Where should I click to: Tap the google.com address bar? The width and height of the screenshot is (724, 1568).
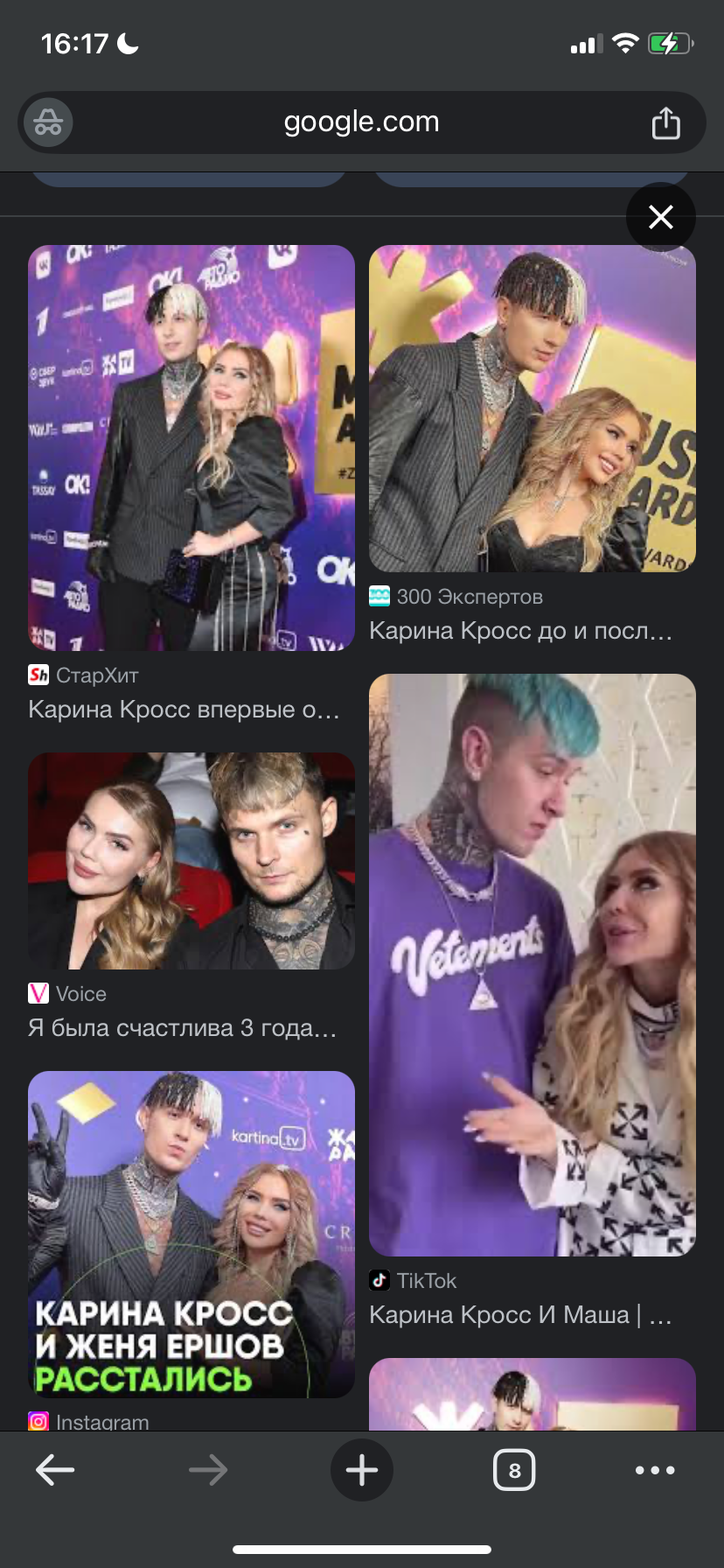click(x=361, y=122)
